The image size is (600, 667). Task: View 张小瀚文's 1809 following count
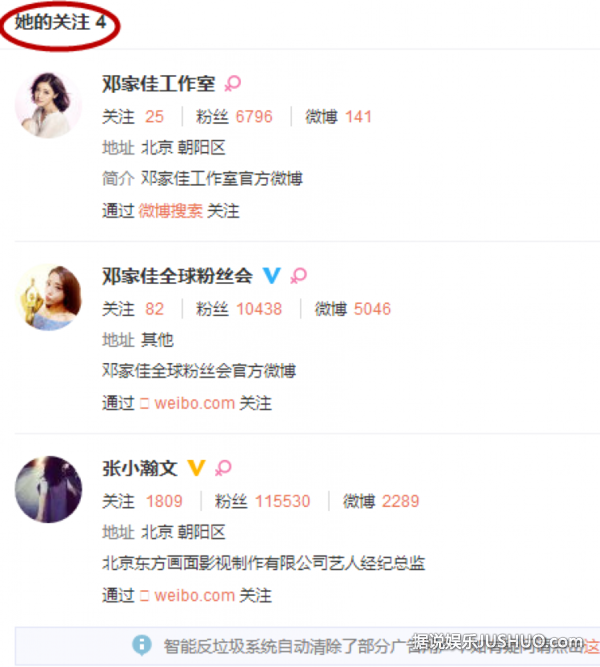coord(164,501)
